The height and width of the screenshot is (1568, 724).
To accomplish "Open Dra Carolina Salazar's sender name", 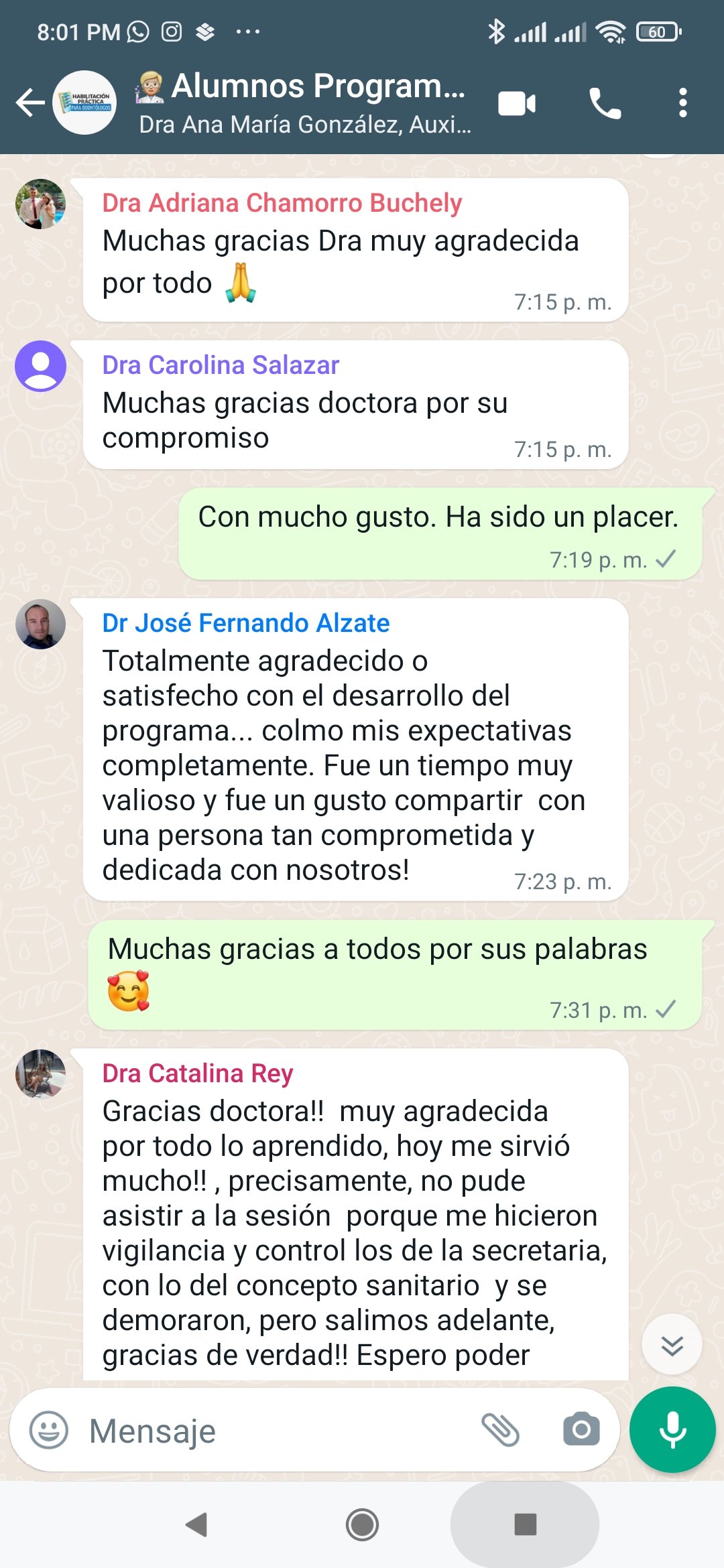I will point(221,365).
